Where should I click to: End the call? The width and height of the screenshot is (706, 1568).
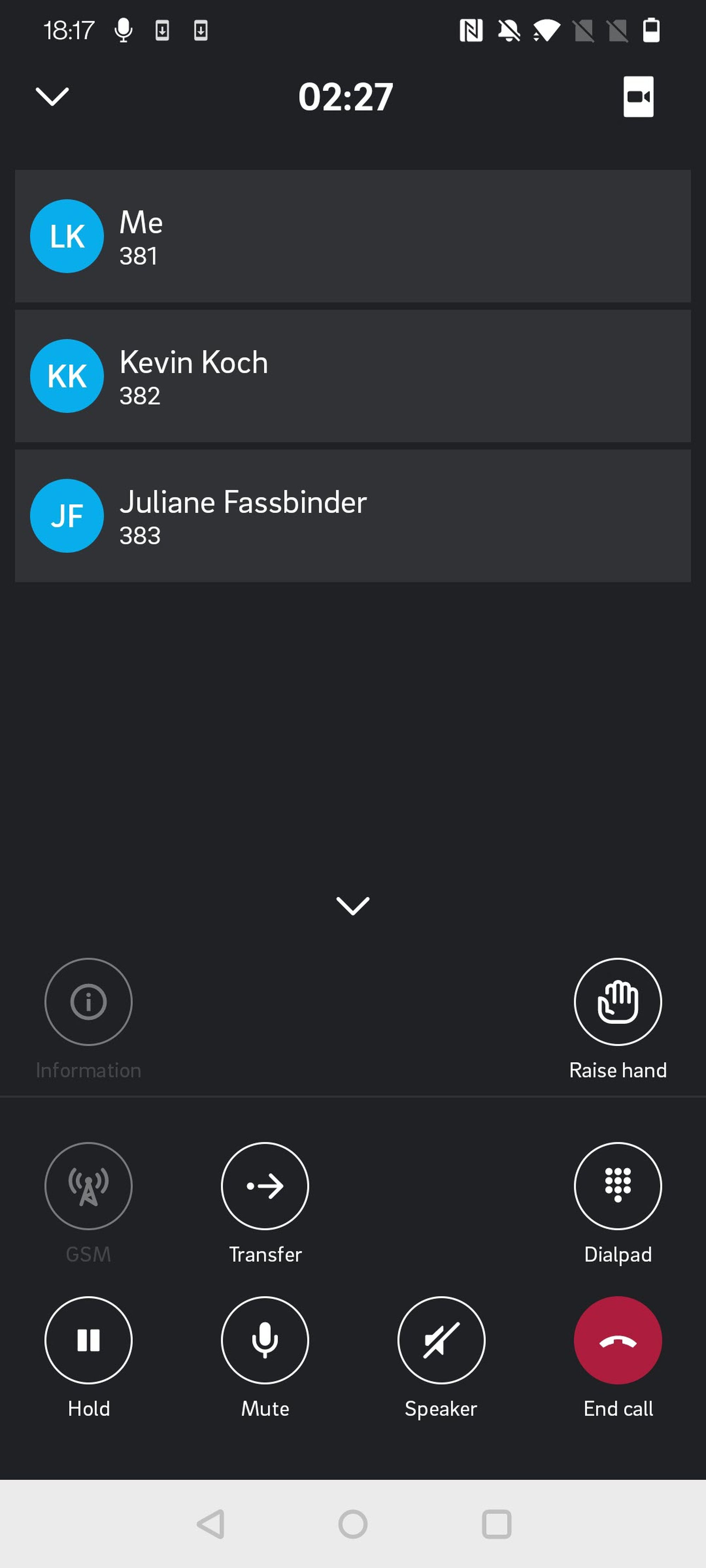pos(618,1340)
